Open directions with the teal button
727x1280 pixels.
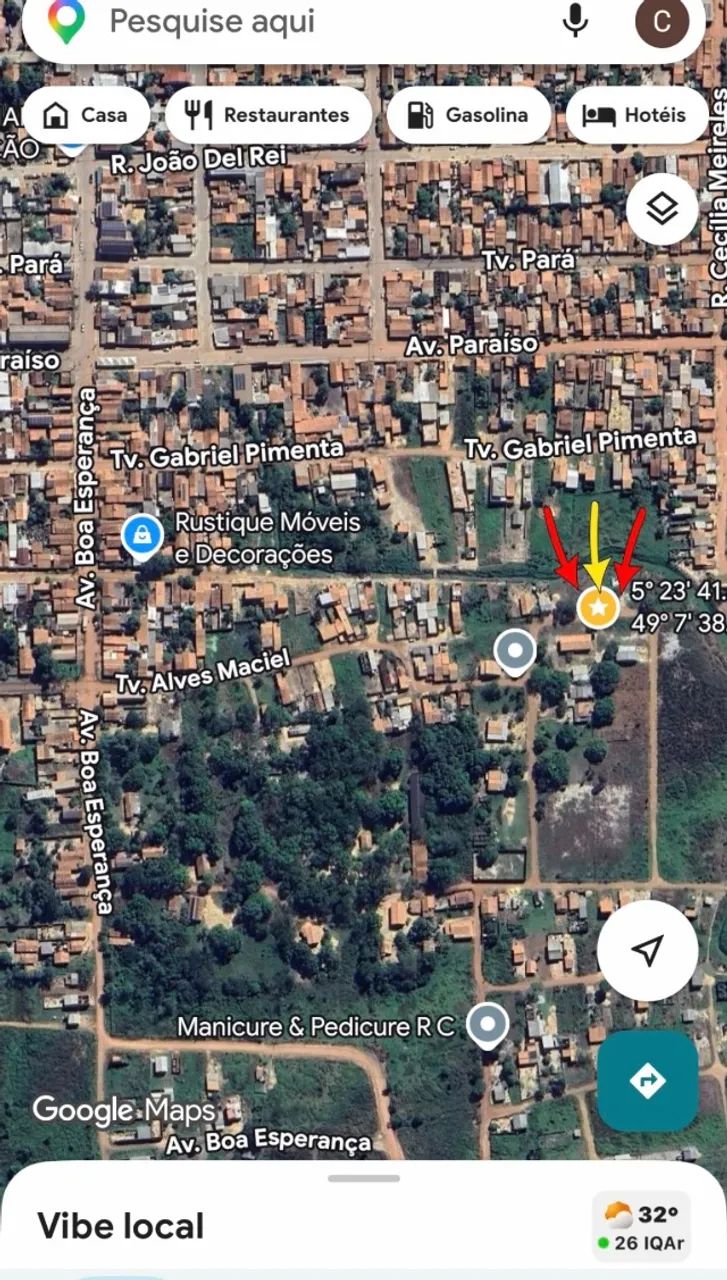click(648, 1081)
